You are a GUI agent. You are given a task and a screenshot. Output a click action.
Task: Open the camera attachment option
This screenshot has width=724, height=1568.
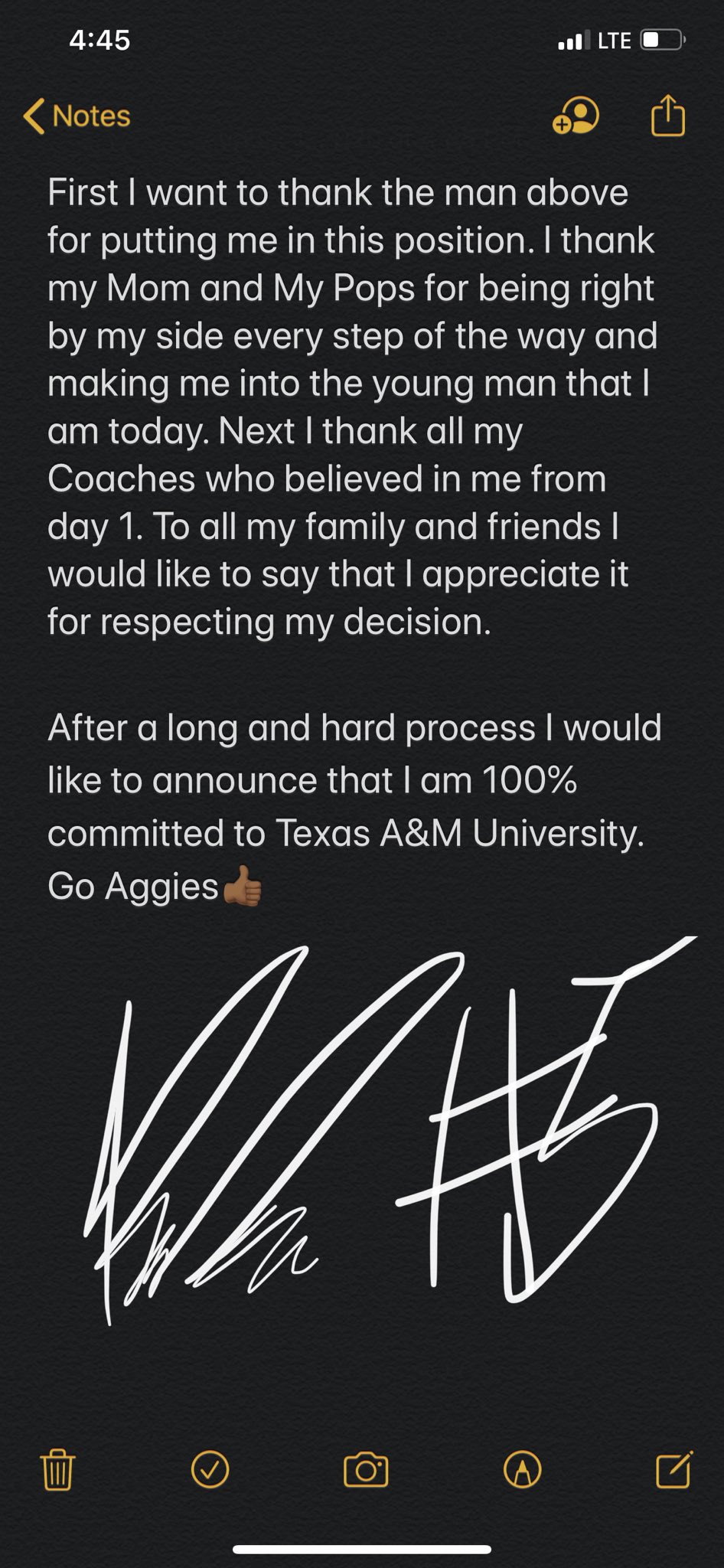tap(366, 1470)
